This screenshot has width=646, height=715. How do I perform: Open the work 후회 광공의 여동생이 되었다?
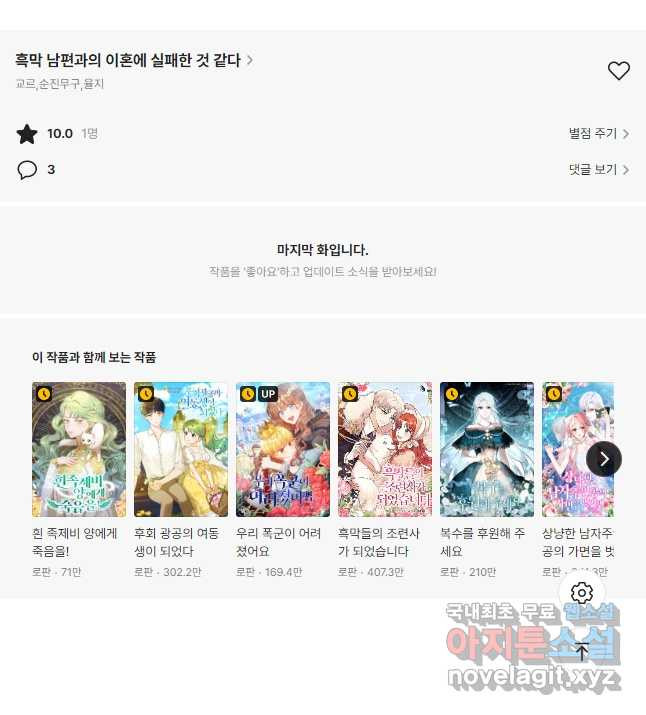[181, 449]
